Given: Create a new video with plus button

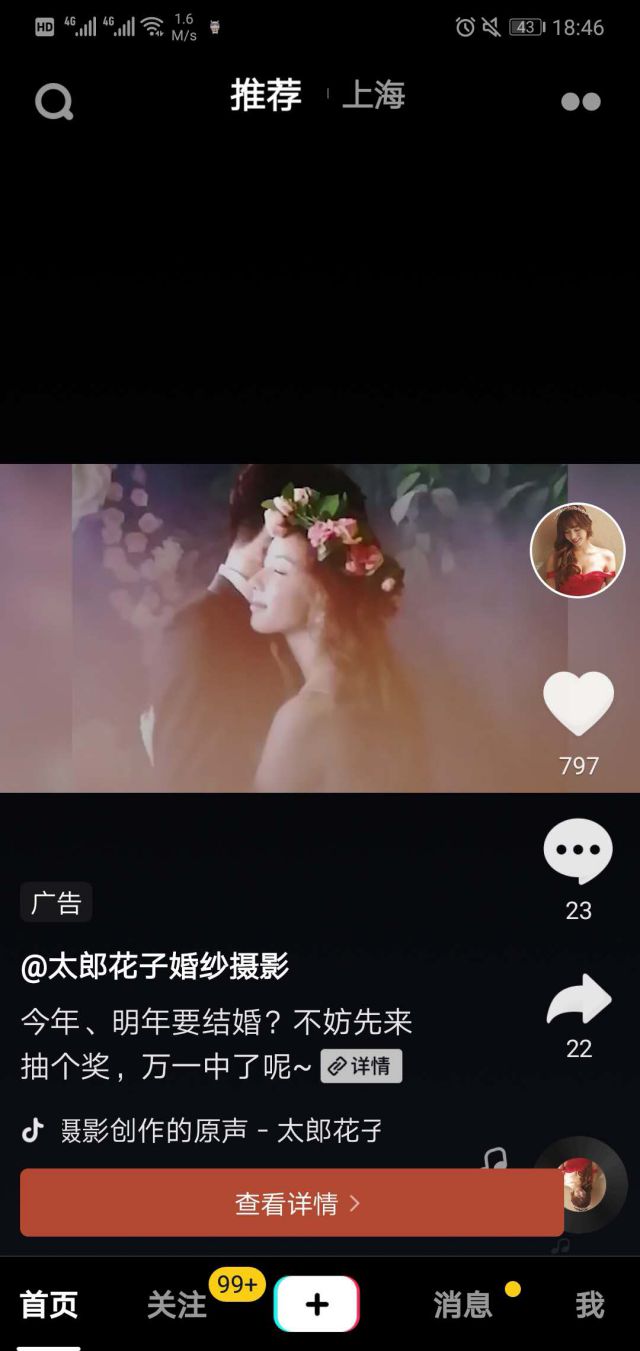Looking at the screenshot, I should pyautogui.click(x=317, y=1304).
